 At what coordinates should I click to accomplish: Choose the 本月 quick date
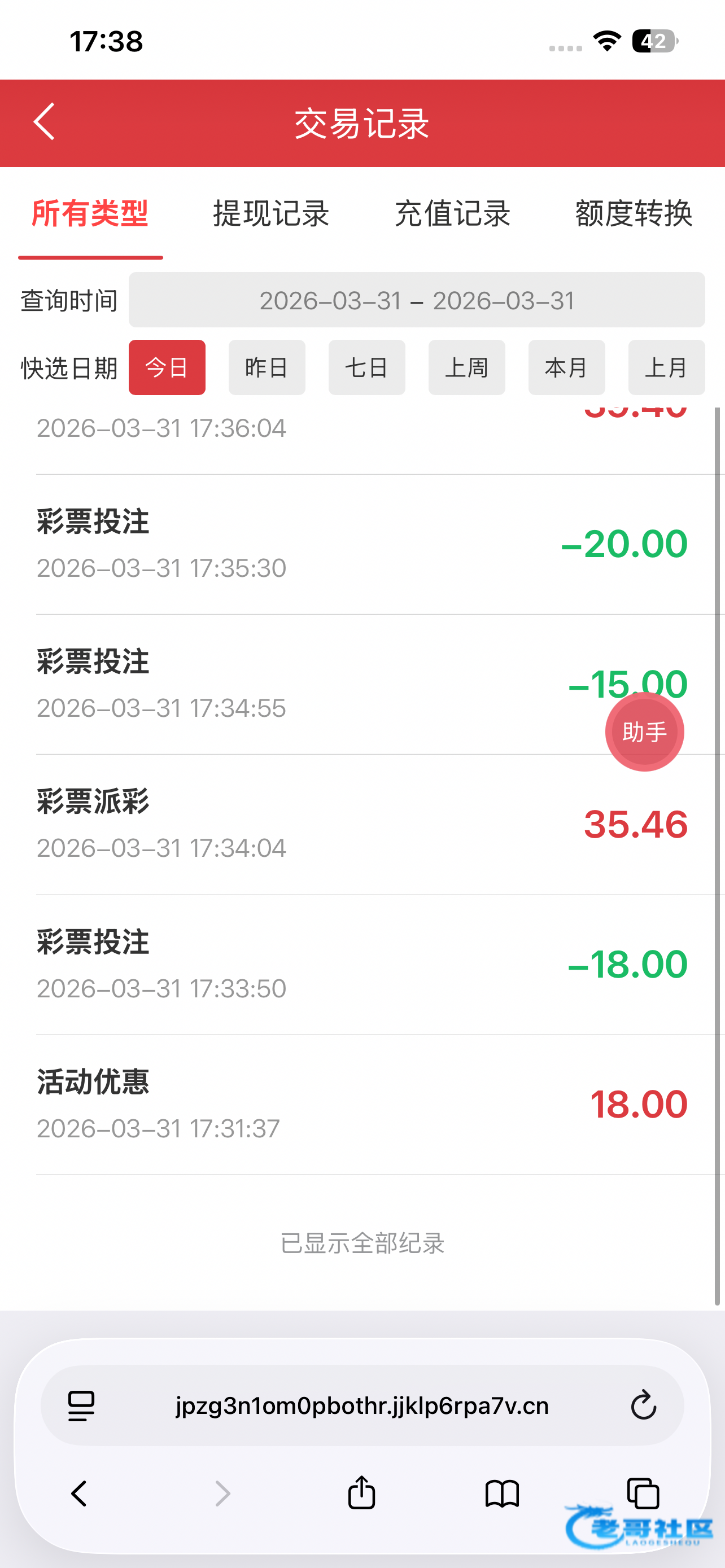tap(566, 367)
